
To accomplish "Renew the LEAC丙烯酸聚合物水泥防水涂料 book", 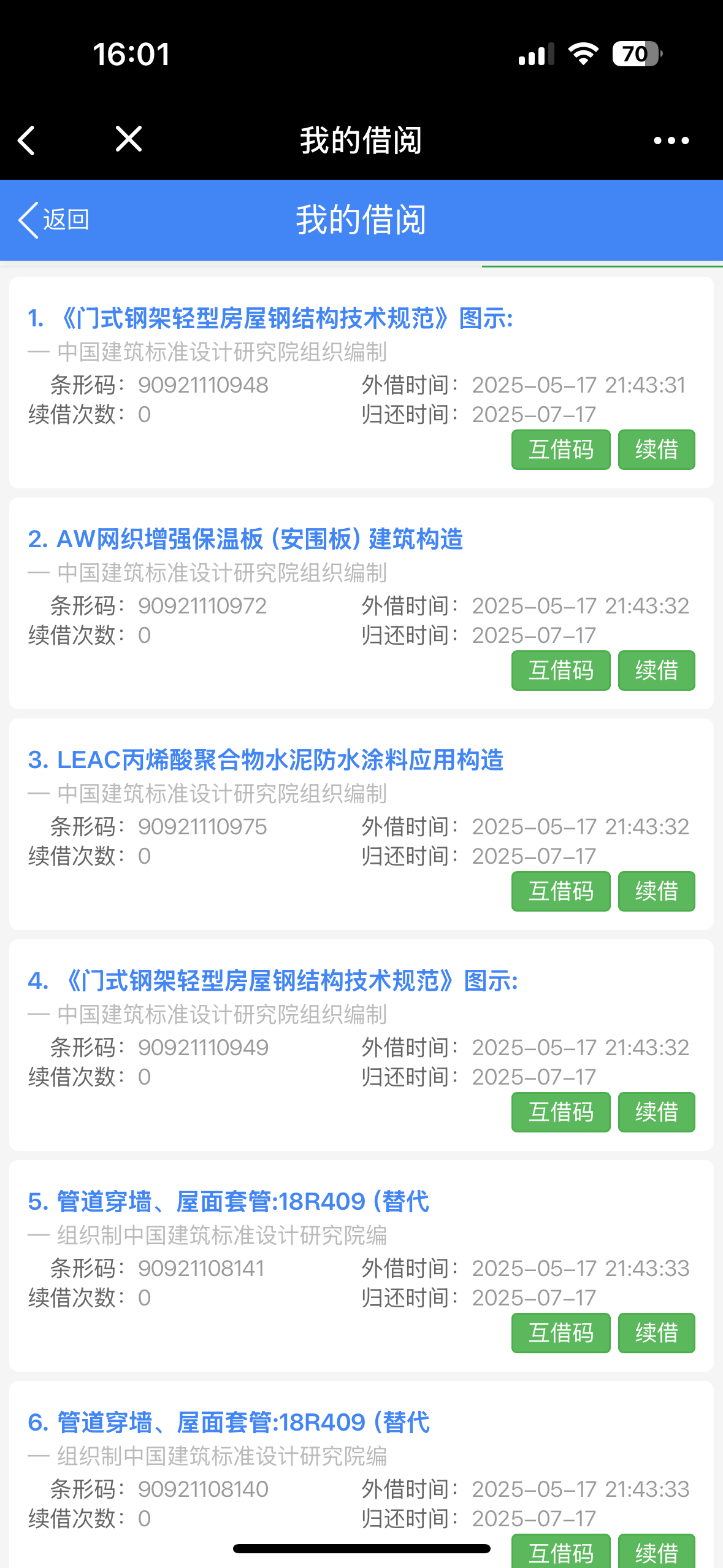I will [x=656, y=891].
